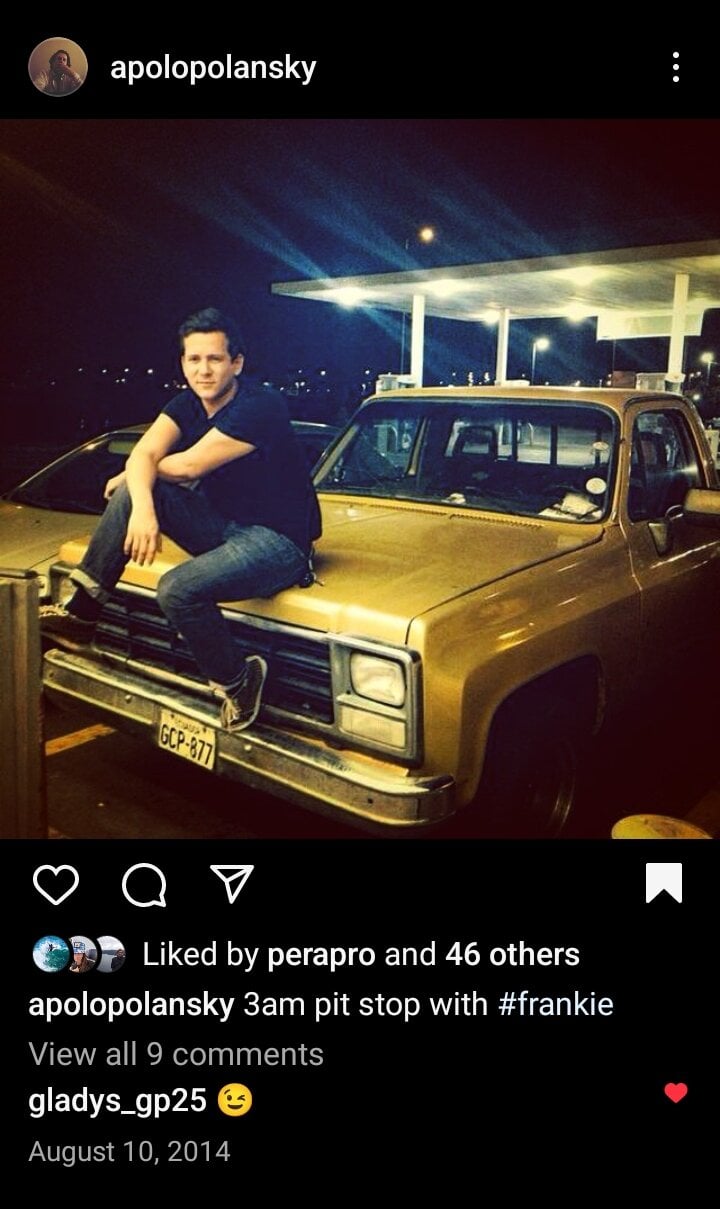Open the #frankie hashtag
Viewport: 720px width, 1209px height.
click(556, 1004)
